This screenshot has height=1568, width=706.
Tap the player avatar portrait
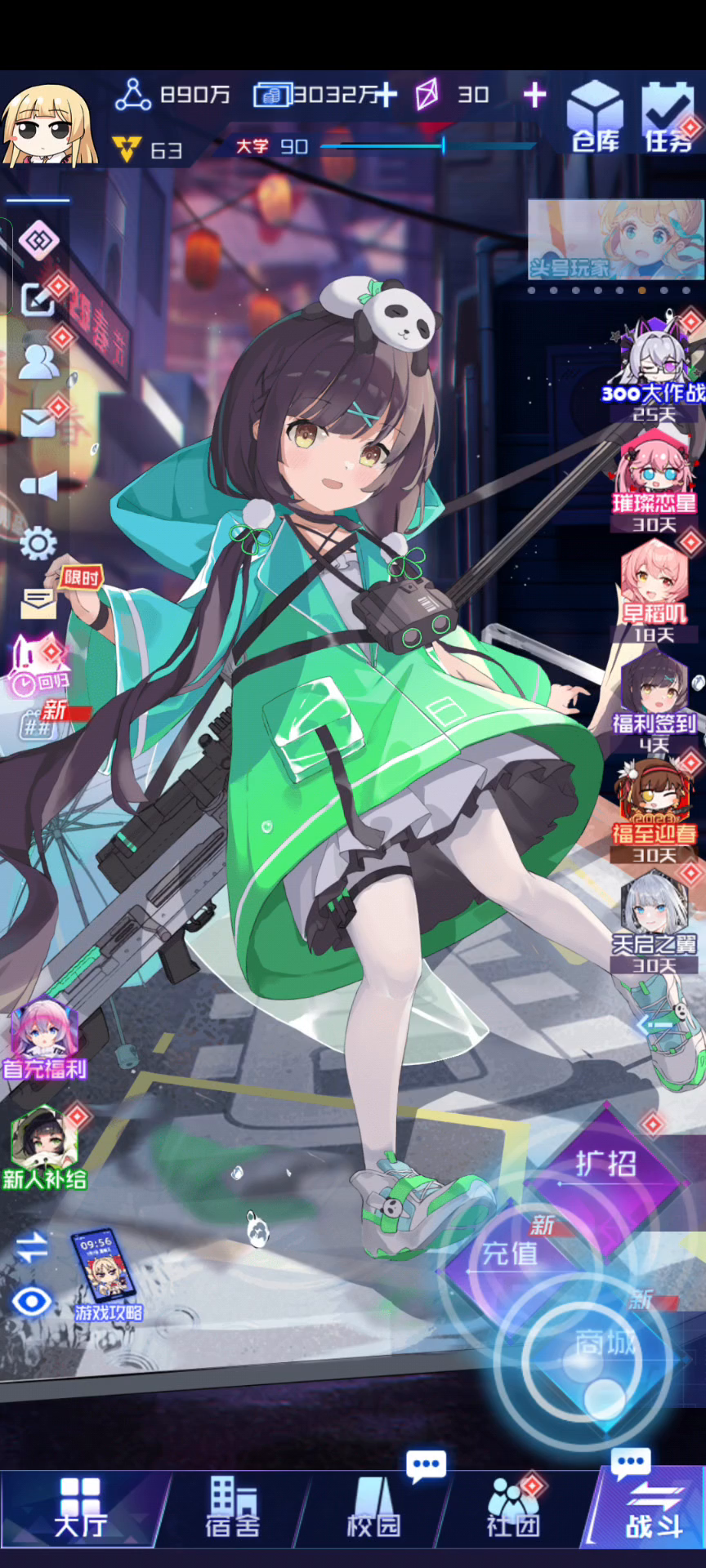48,125
